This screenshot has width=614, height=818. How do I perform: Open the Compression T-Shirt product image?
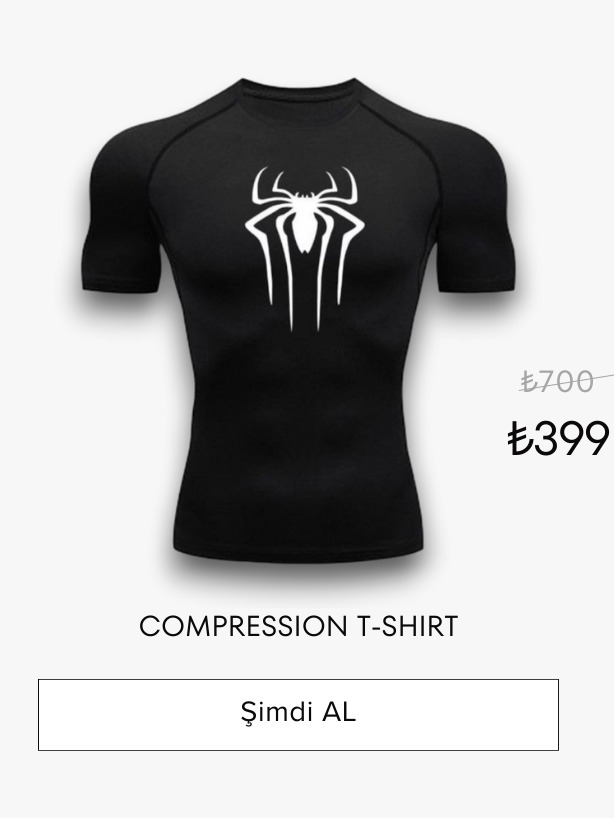click(298, 320)
